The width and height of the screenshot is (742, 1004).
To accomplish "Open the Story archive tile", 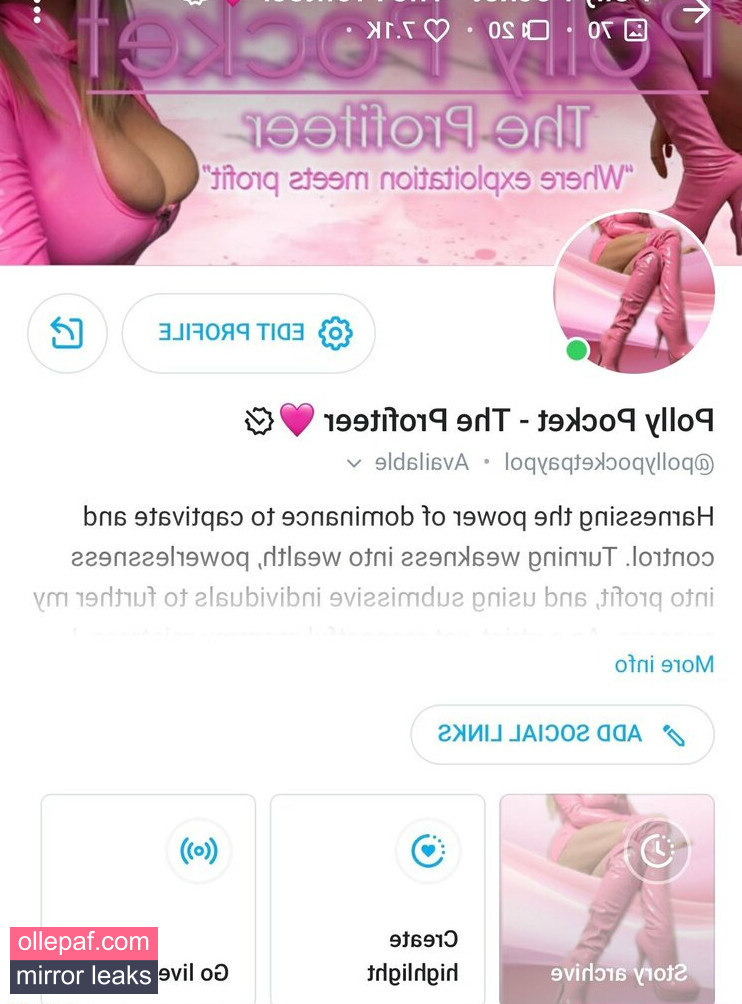I will pos(606,898).
